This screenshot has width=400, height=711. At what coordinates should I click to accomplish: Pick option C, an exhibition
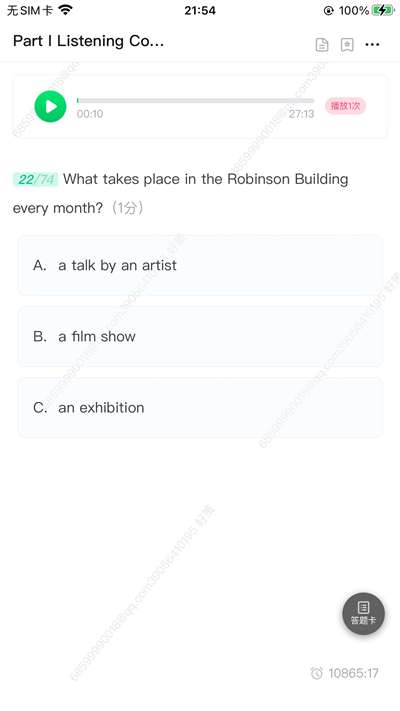(200, 408)
